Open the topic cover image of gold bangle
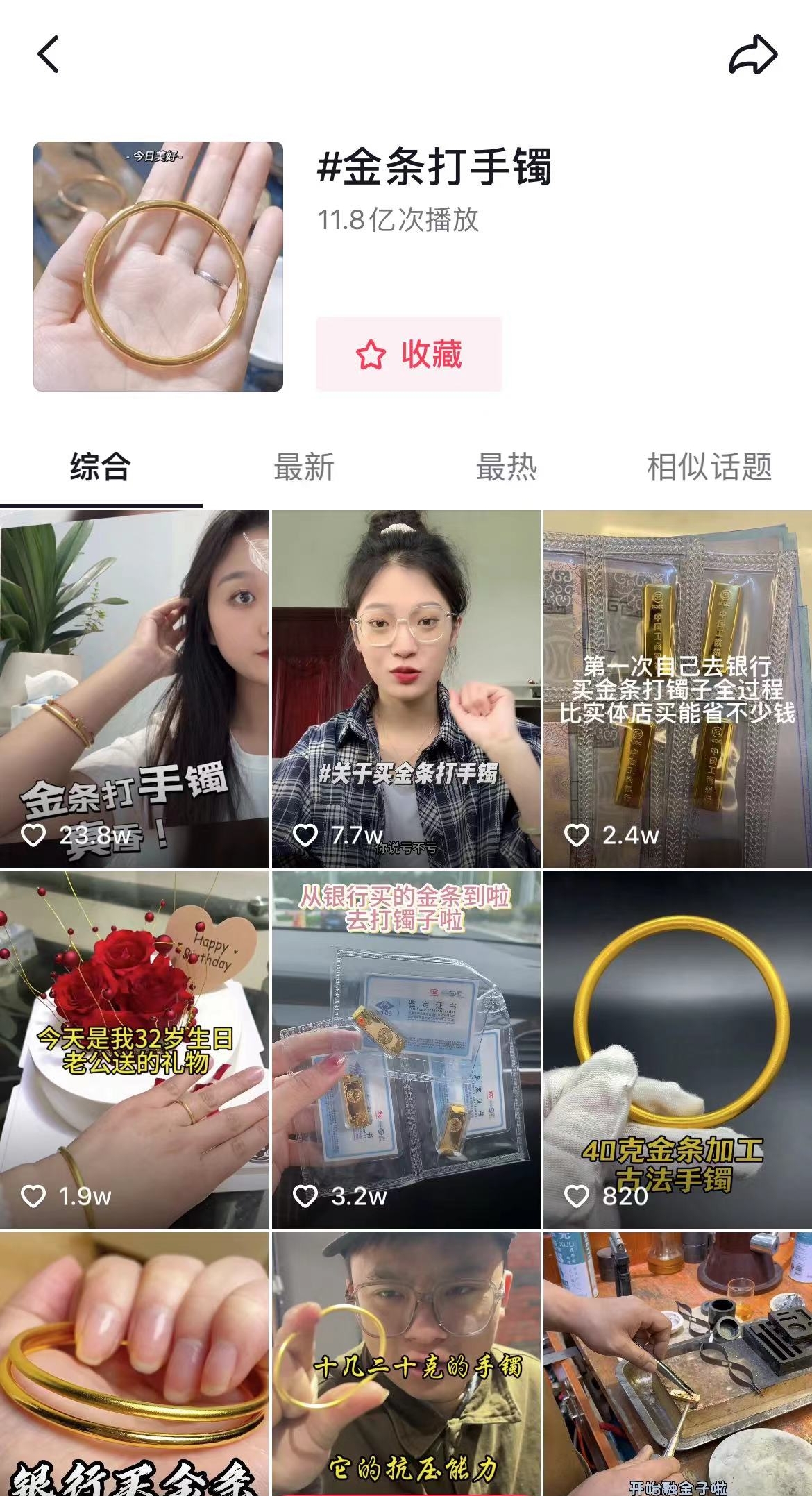Image resolution: width=812 pixels, height=1496 pixels. [x=158, y=267]
